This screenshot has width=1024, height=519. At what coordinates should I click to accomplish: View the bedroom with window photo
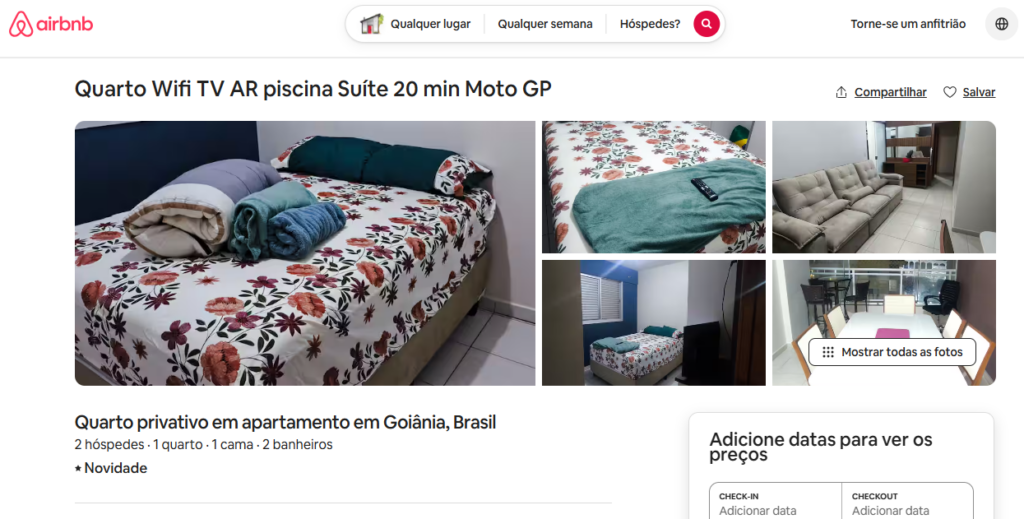tap(653, 322)
